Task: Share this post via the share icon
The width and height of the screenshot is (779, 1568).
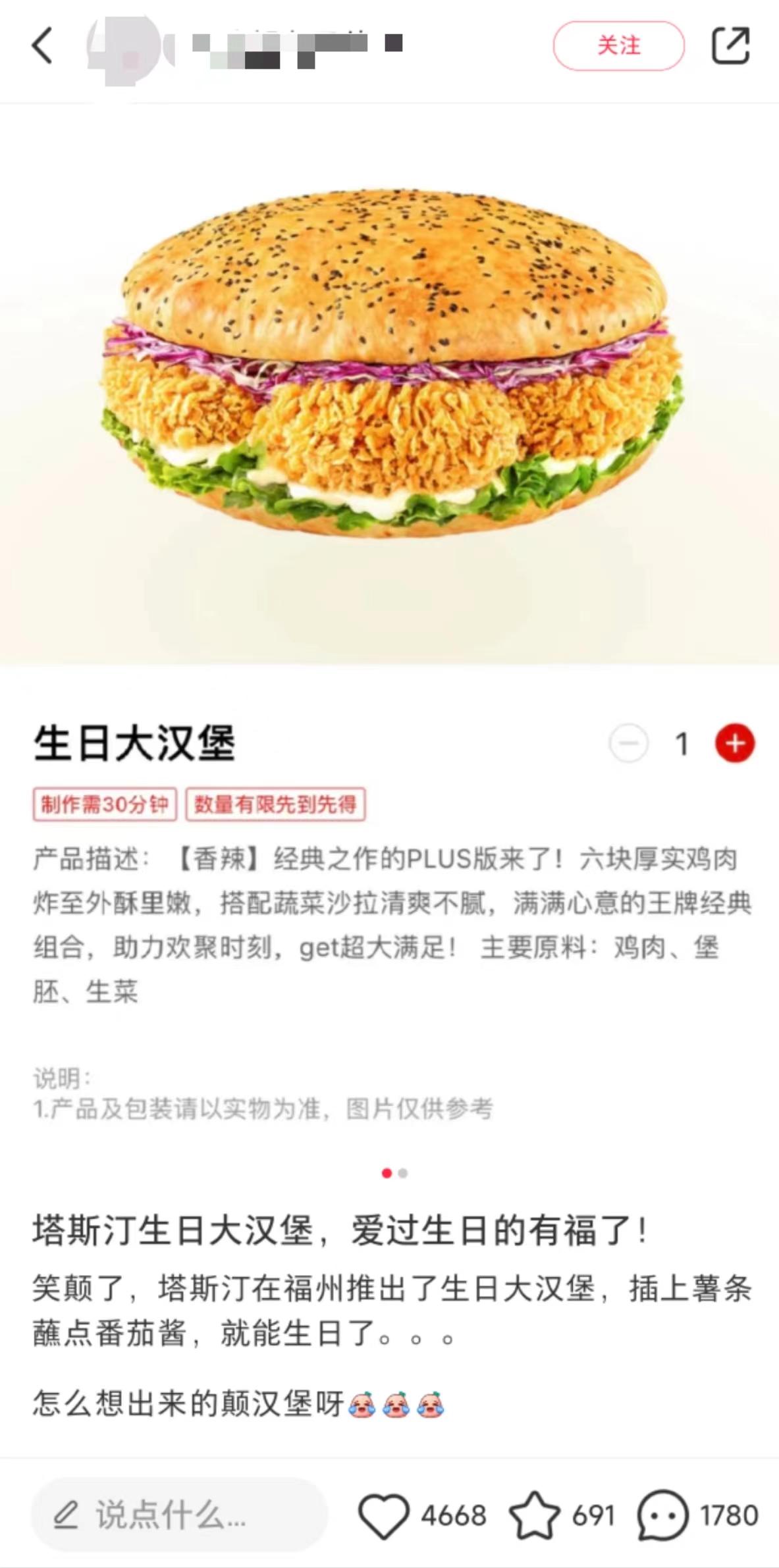Action: (730, 46)
